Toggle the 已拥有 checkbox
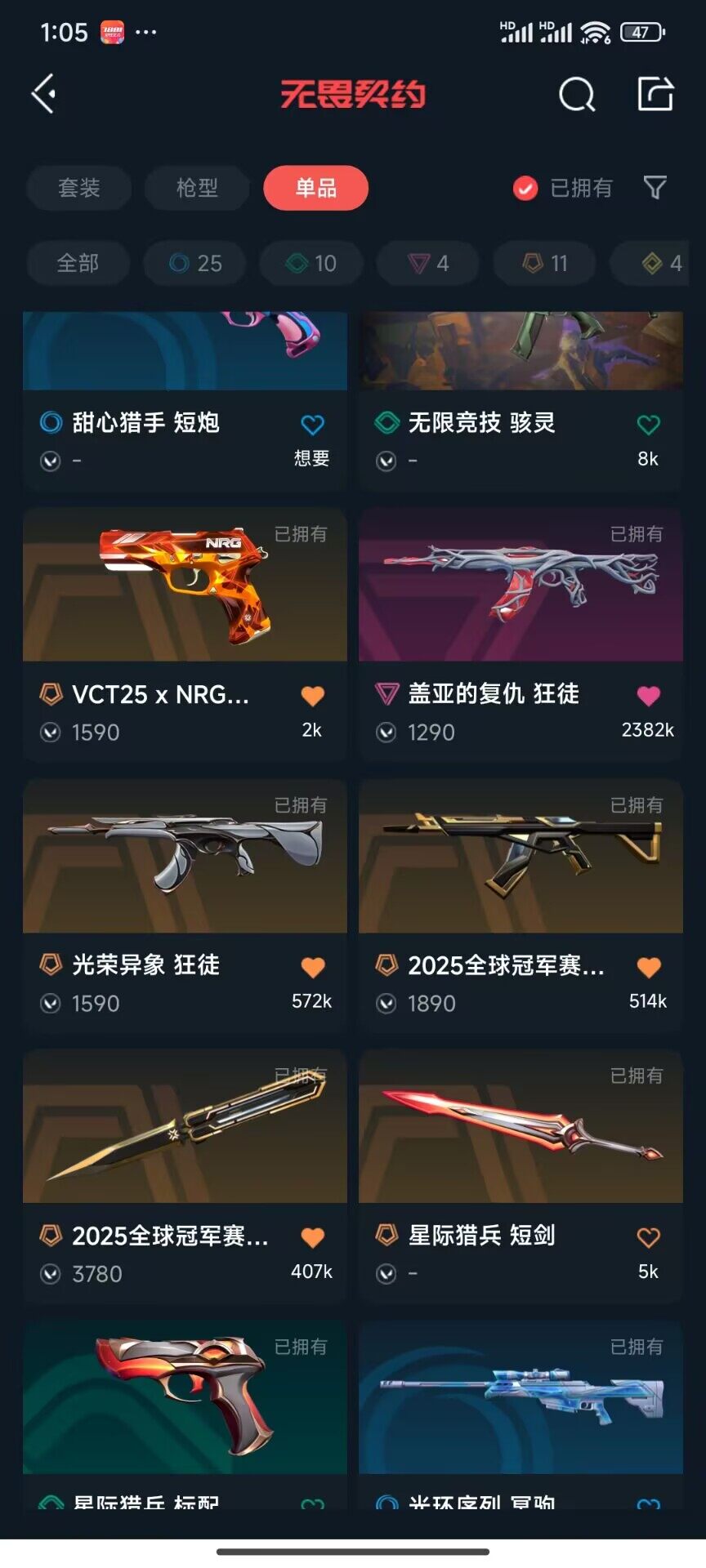This screenshot has height=1568, width=706. [525, 189]
